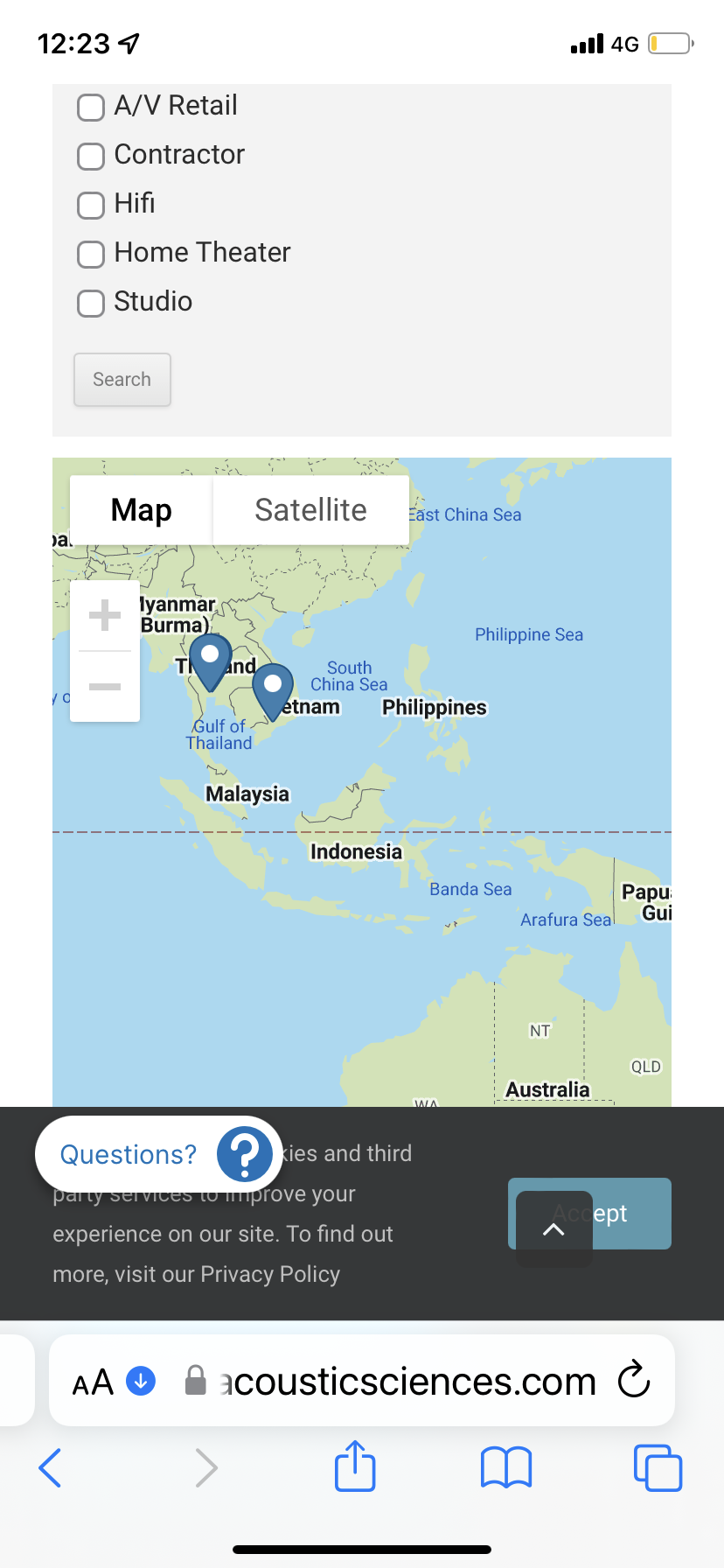Tap the Search button
This screenshot has height=1568, width=724.
122,380
